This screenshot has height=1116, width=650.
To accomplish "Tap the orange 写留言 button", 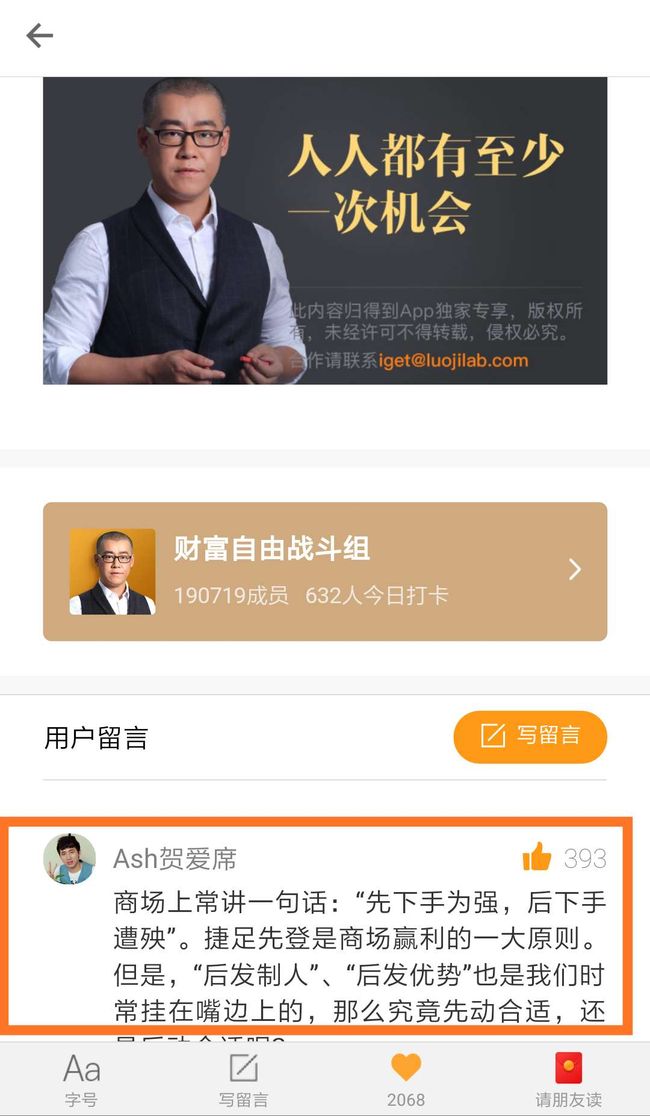I will coord(530,737).
